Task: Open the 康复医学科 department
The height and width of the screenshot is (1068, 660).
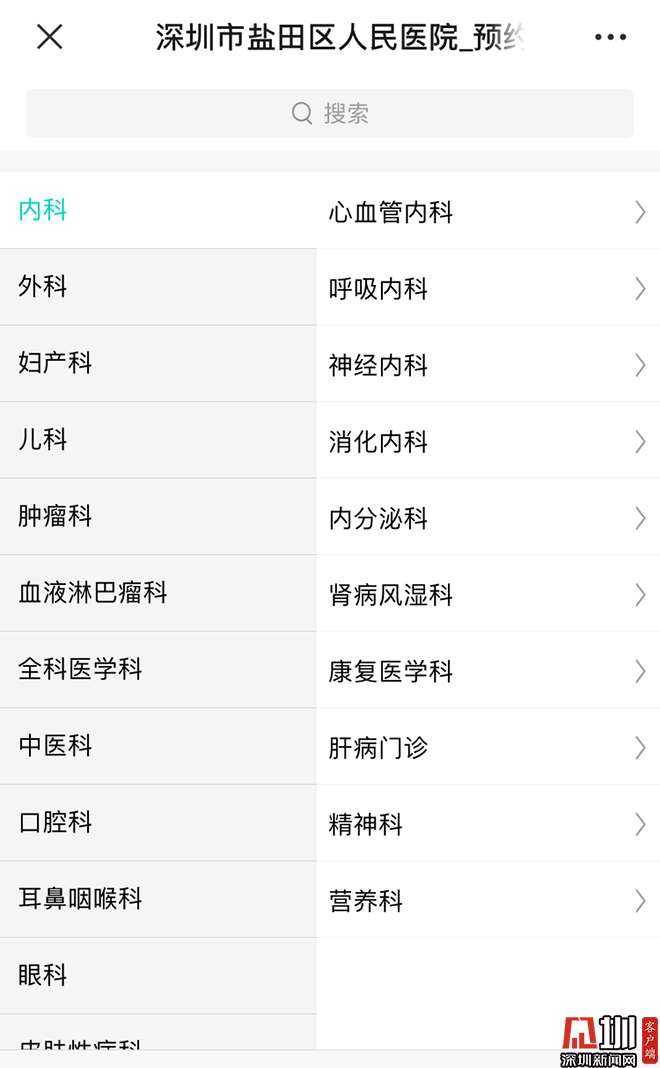Action: [488, 671]
